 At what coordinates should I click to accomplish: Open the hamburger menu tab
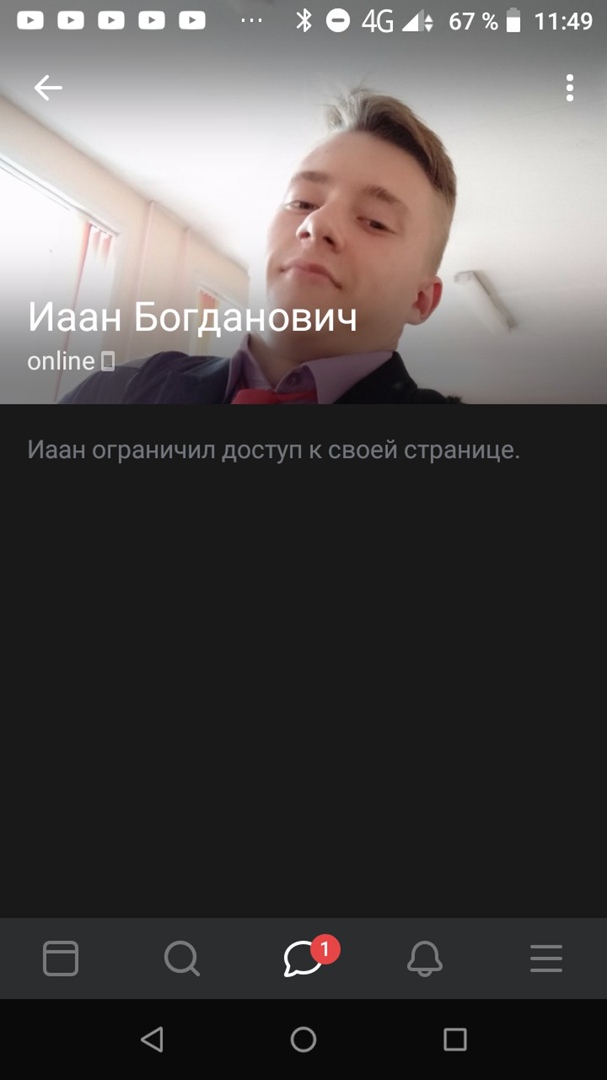click(546, 959)
